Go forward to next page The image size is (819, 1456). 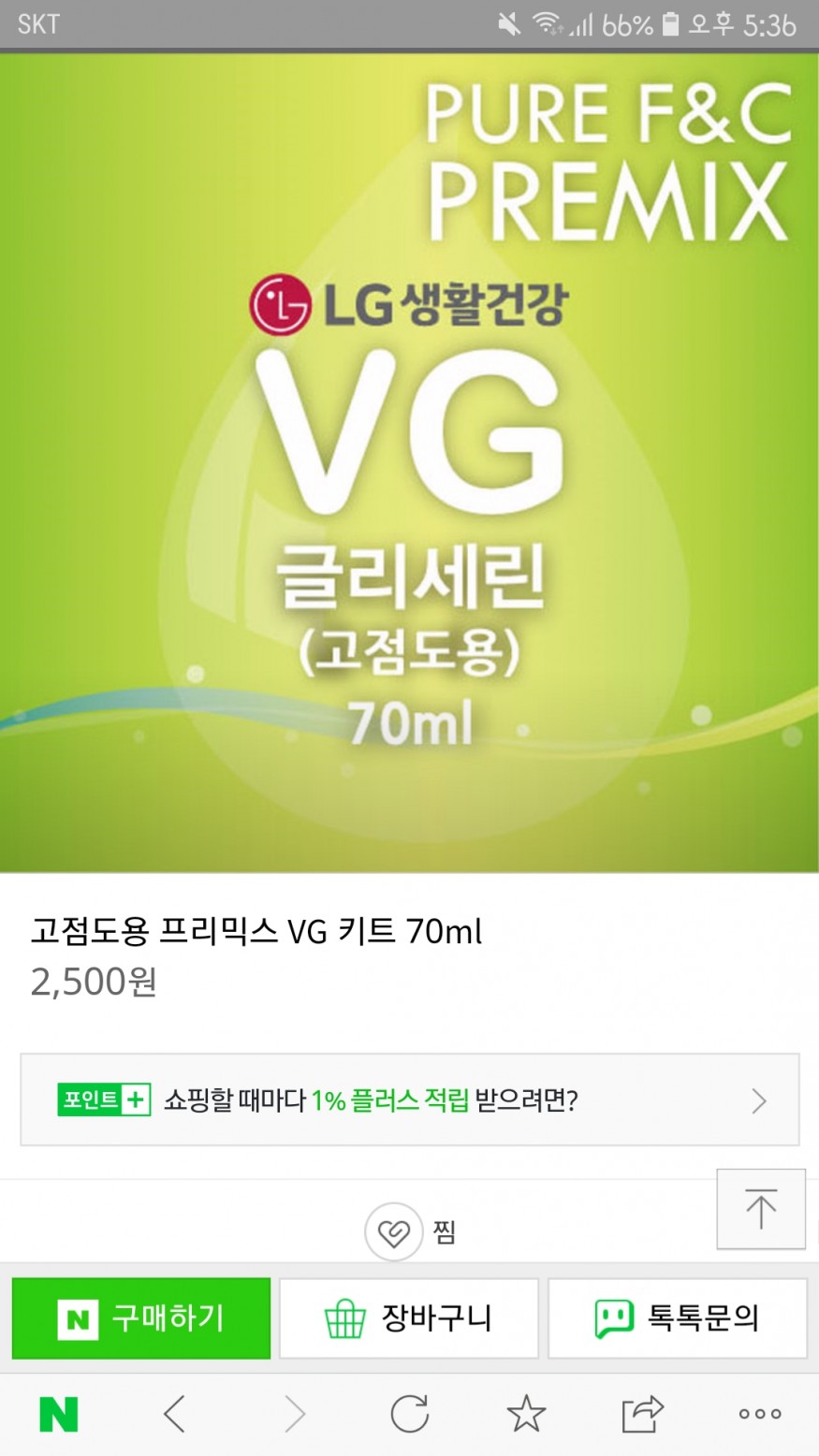click(x=294, y=1414)
